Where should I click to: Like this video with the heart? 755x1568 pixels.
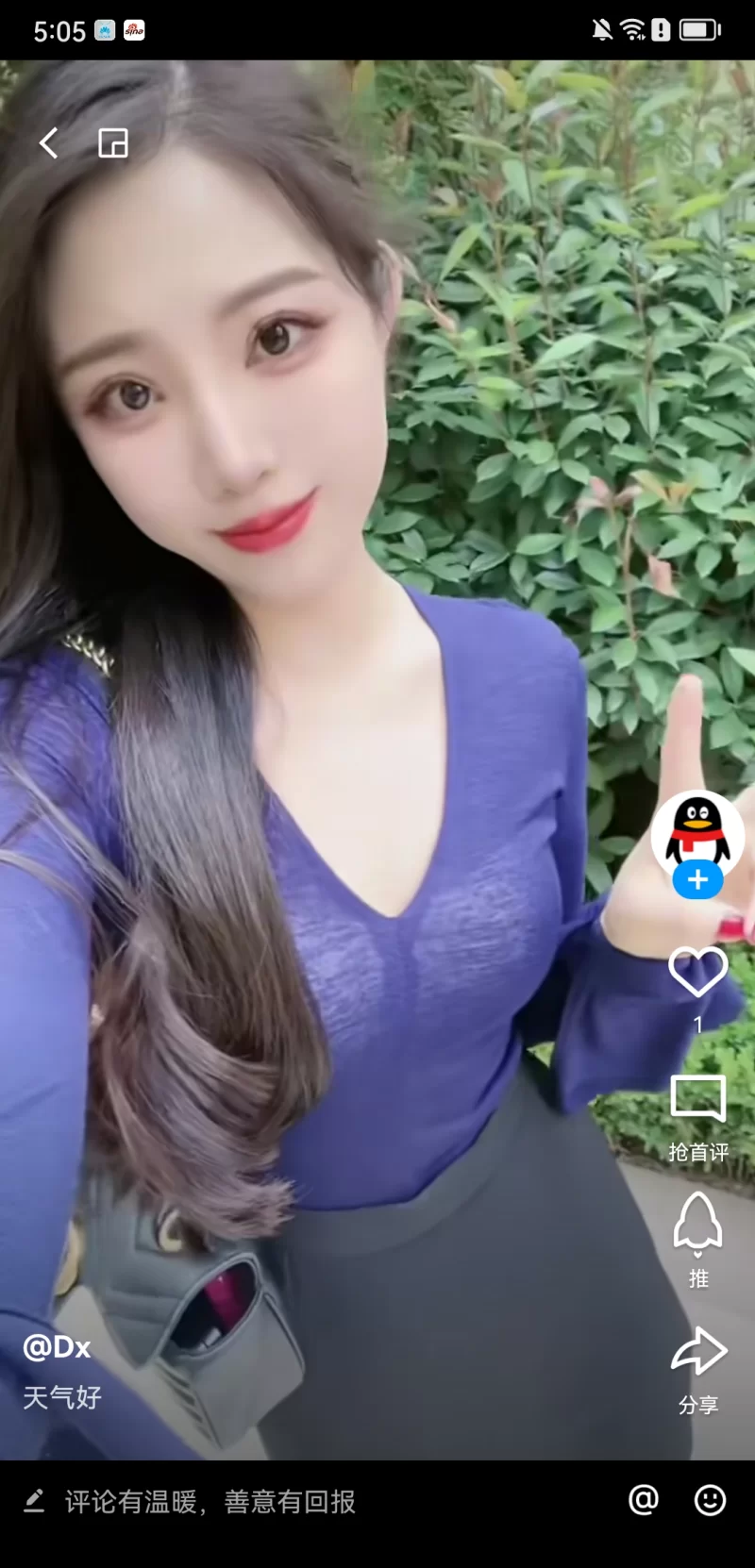click(697, 972)
